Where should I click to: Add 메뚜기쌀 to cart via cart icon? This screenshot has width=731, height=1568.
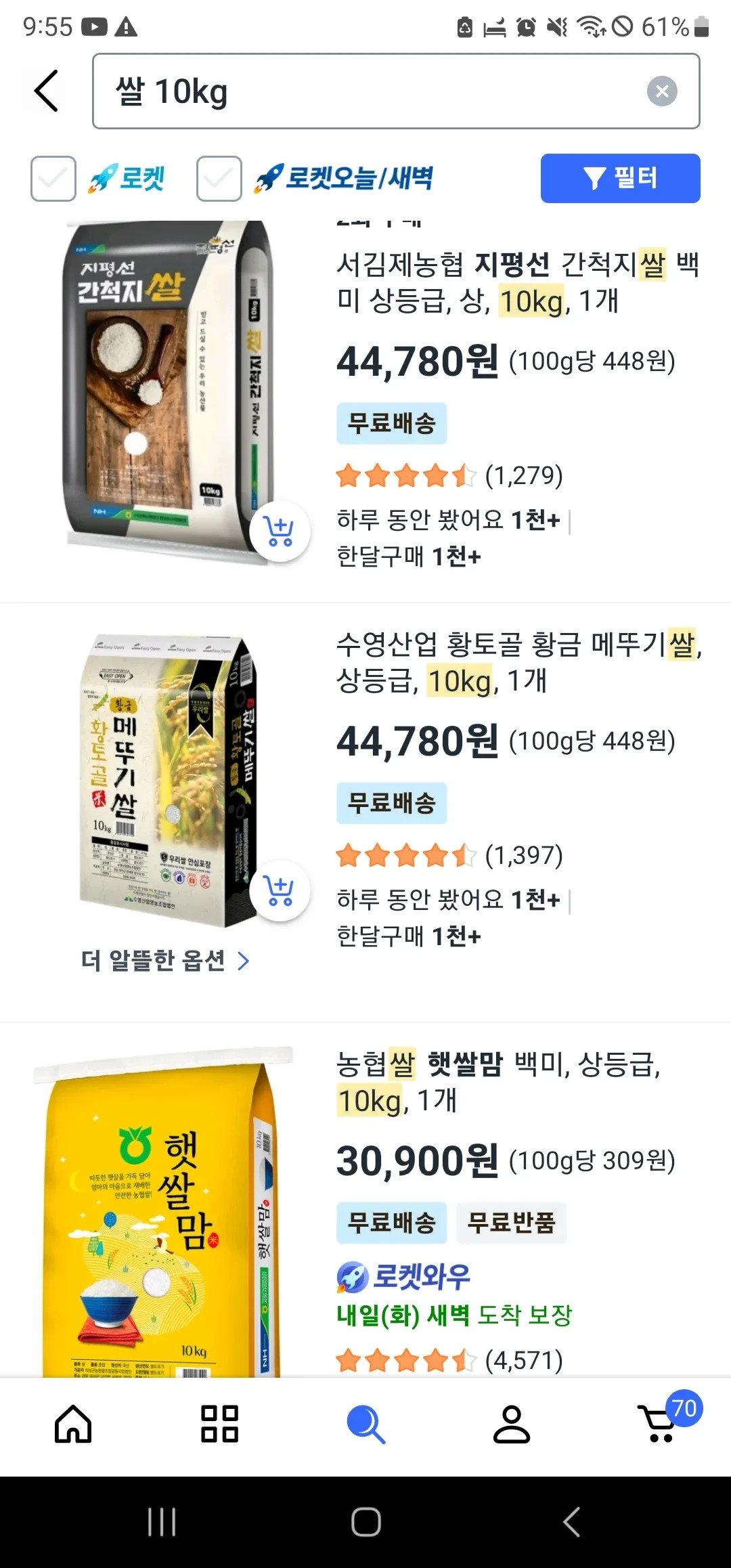click(x=280, y=890)
